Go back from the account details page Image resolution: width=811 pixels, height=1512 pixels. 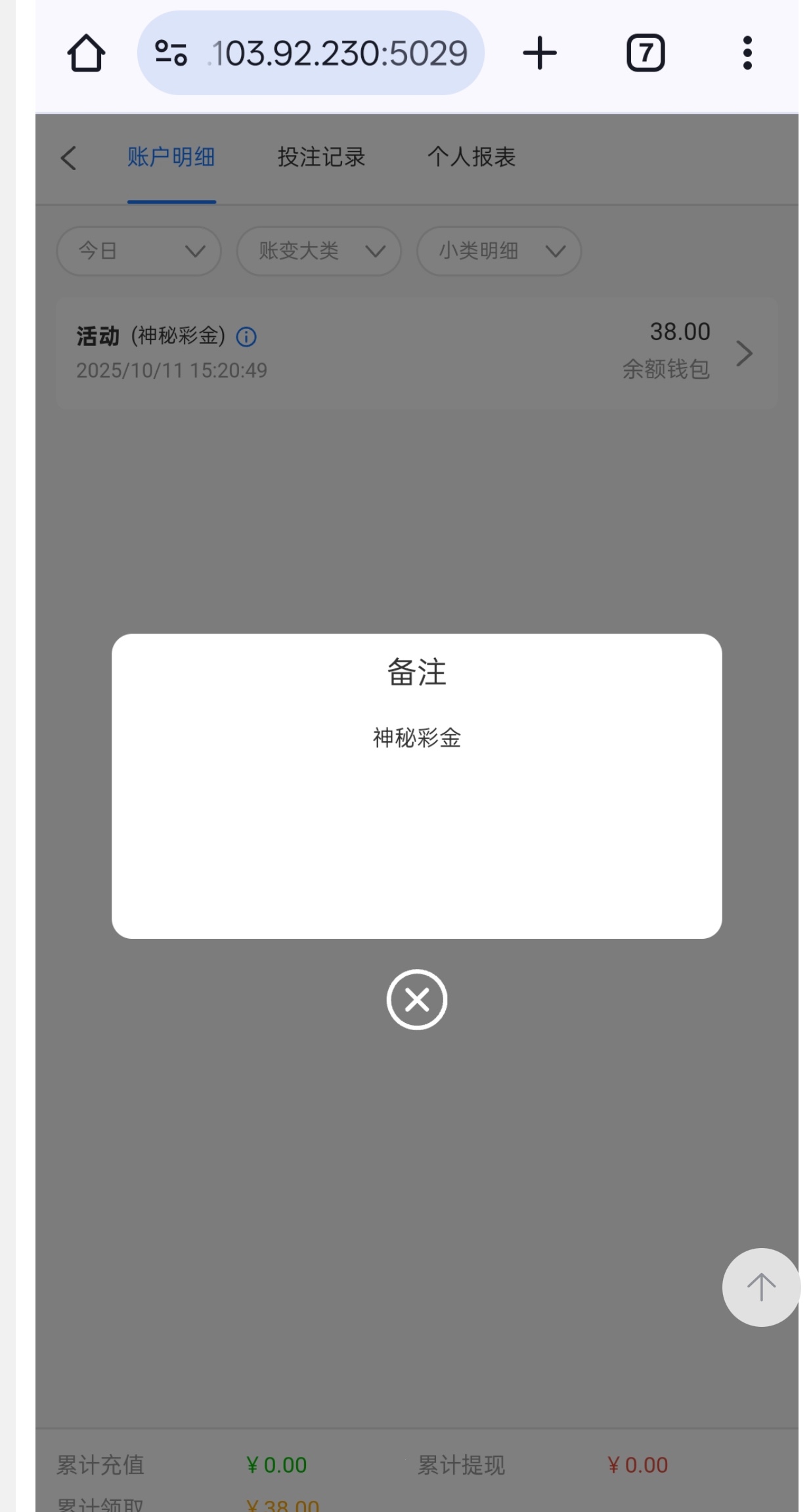69,158
